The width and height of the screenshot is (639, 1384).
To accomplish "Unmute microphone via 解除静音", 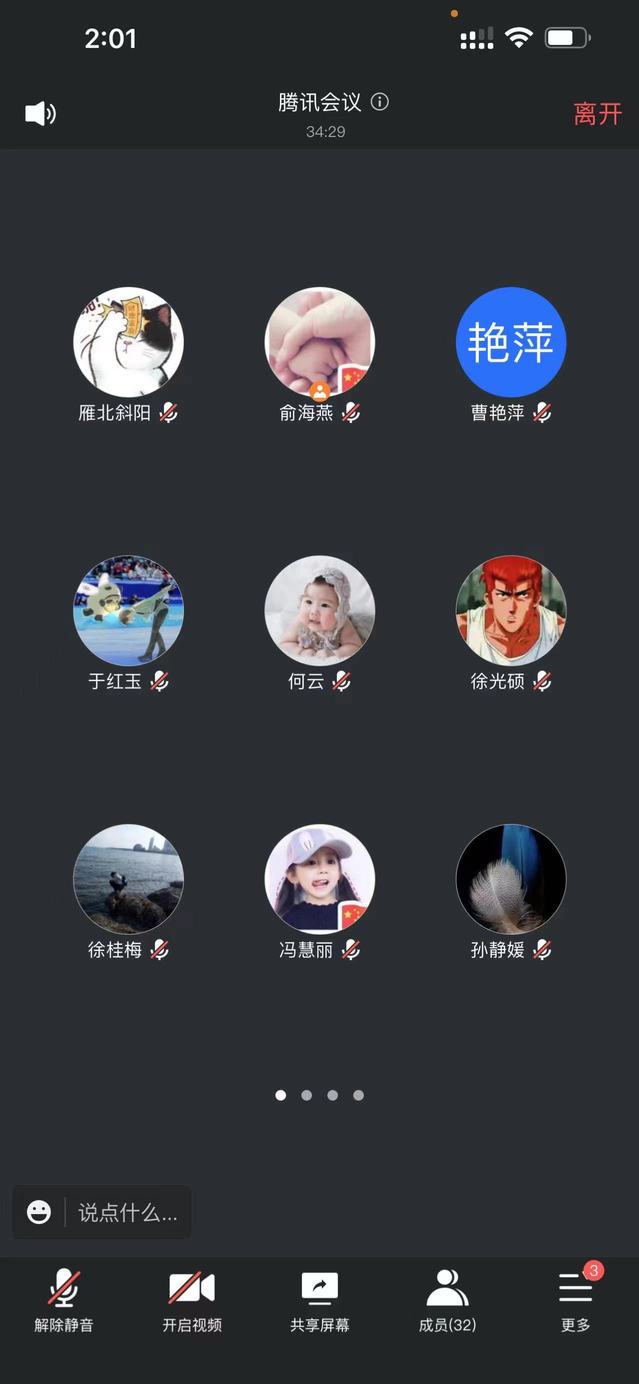I will (64, 1300).
